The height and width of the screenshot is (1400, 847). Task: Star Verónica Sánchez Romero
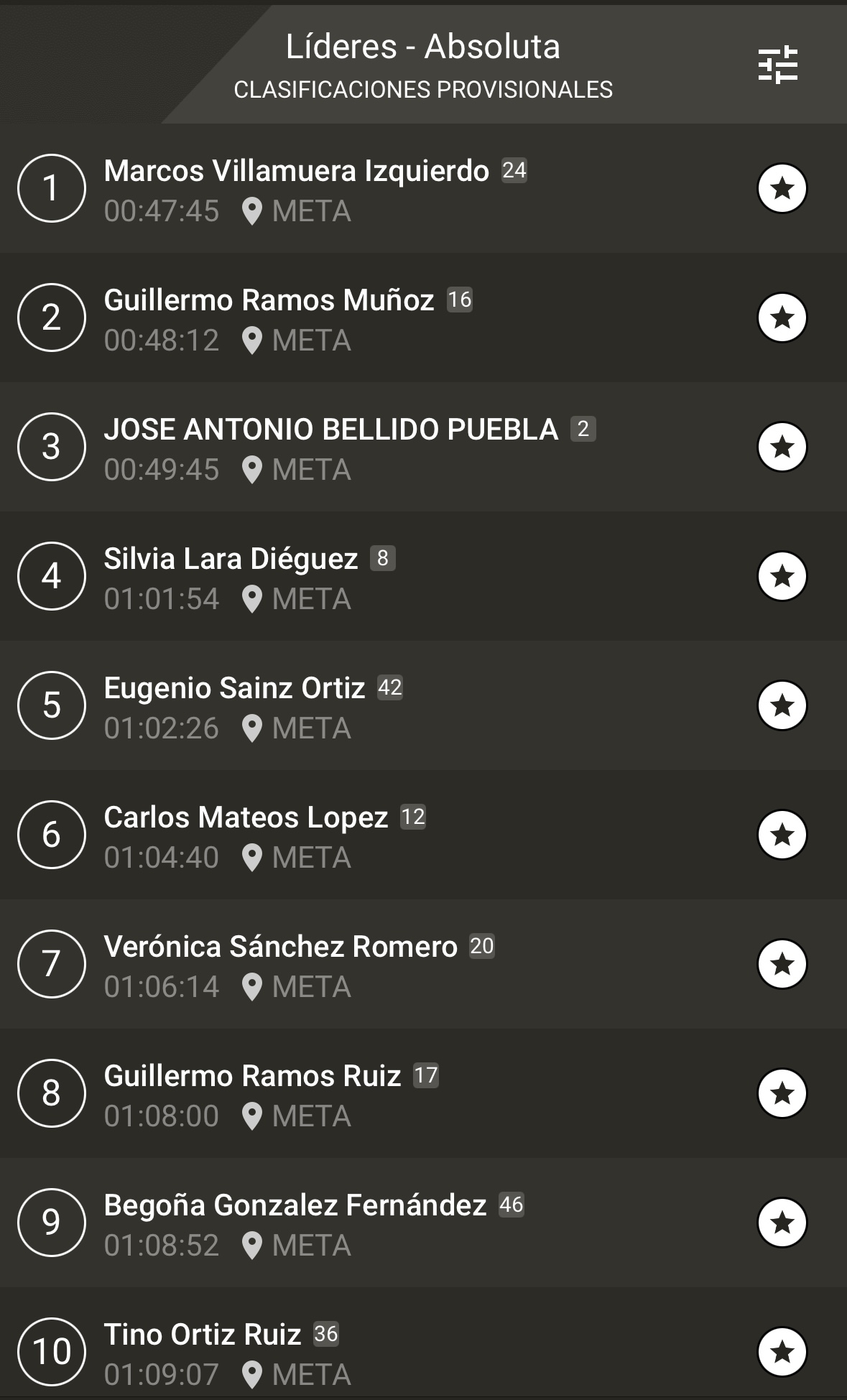[782, 964]
